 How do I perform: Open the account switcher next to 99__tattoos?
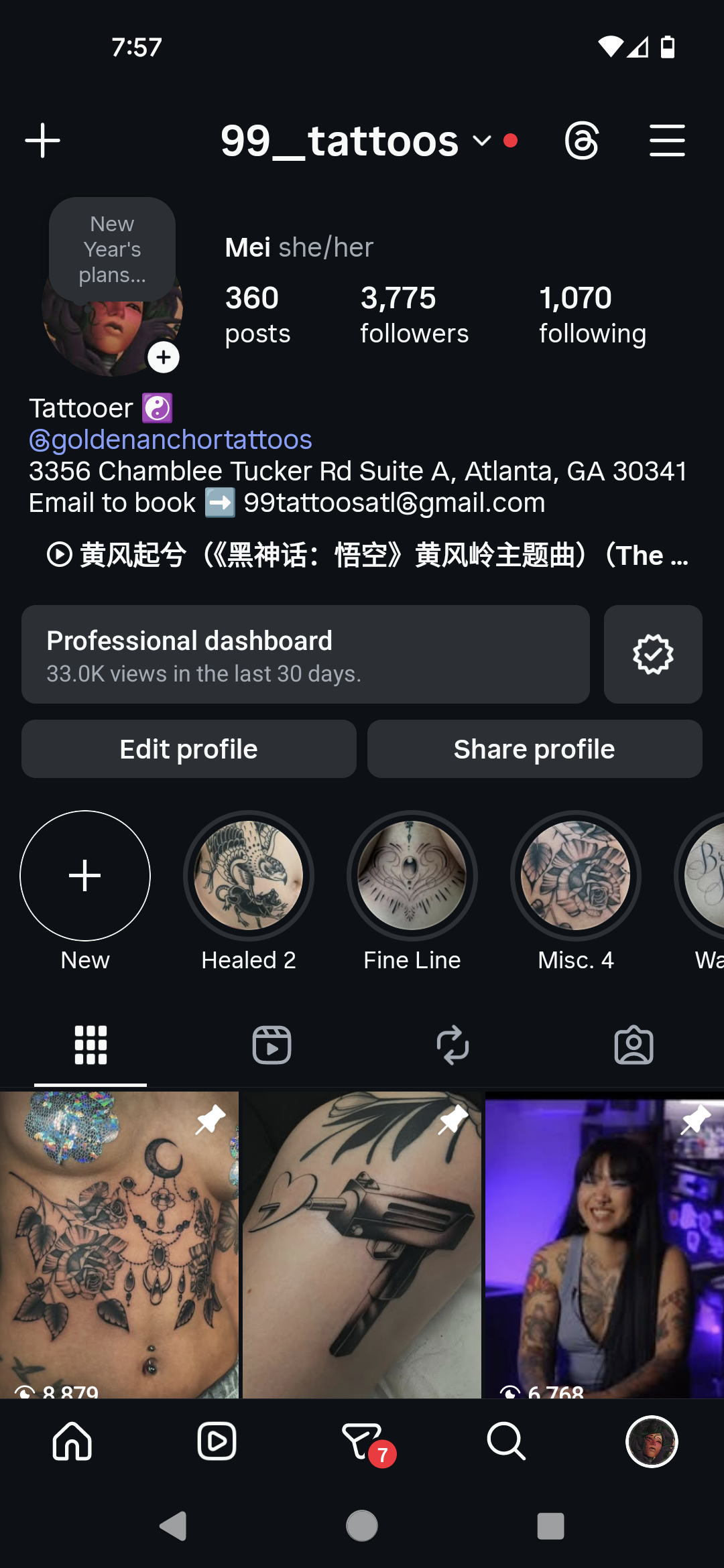click(x=481, y=142)
